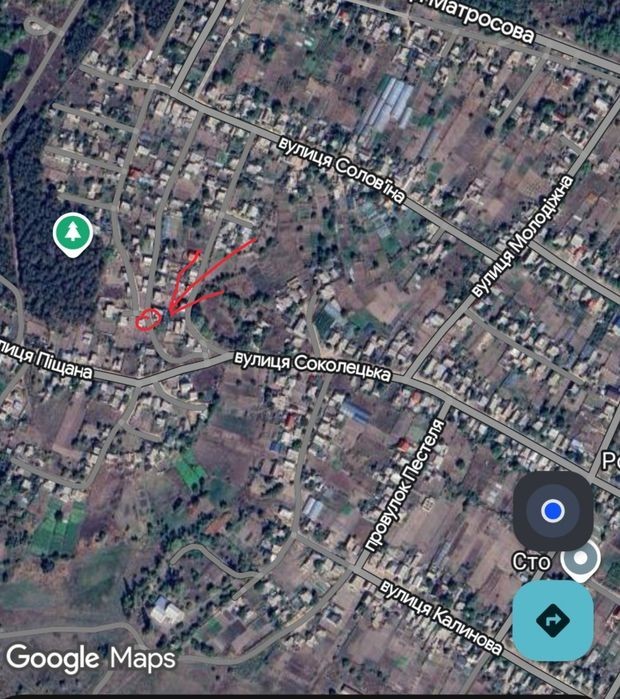Center the map on my location
This screenshot has height=699, width=620.
click(553, 512)
